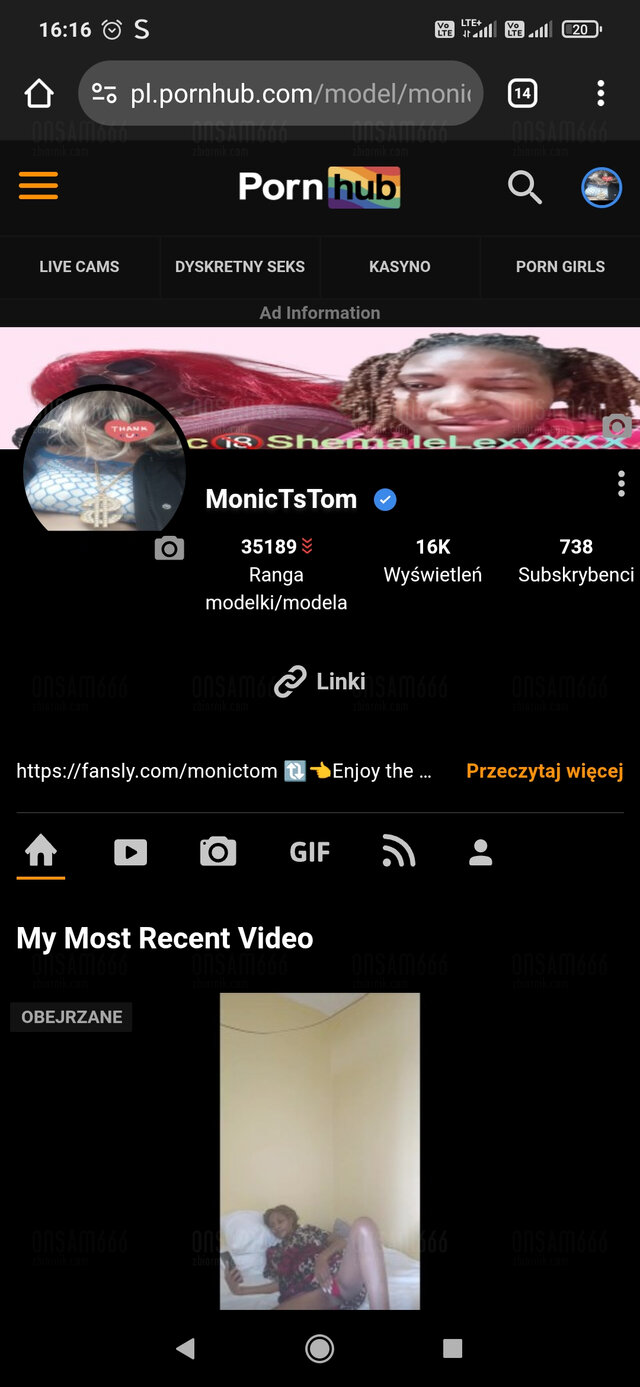
Task: Open Chrome's three-dot menu
Action: [600, 94]
